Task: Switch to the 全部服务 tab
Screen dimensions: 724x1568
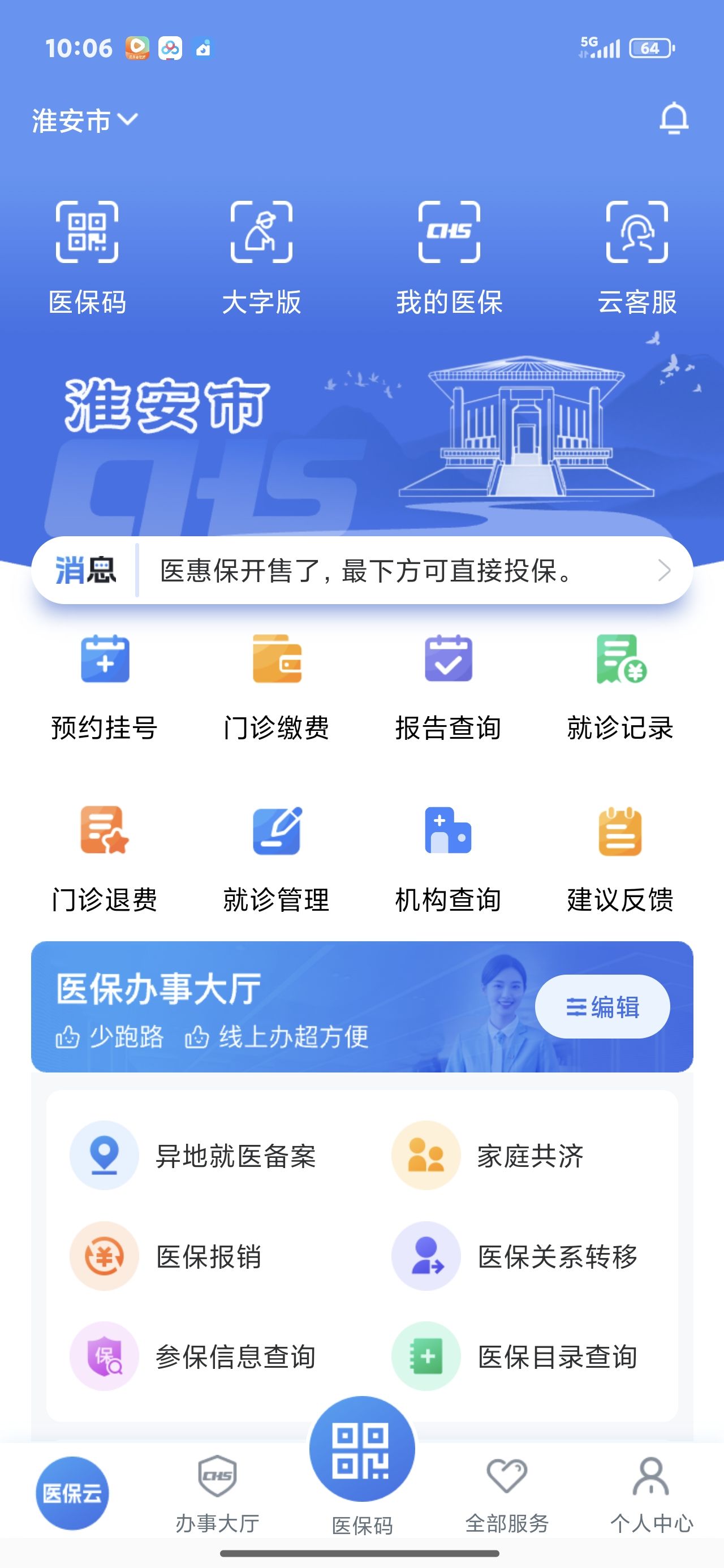Action: click(507, 1493)
